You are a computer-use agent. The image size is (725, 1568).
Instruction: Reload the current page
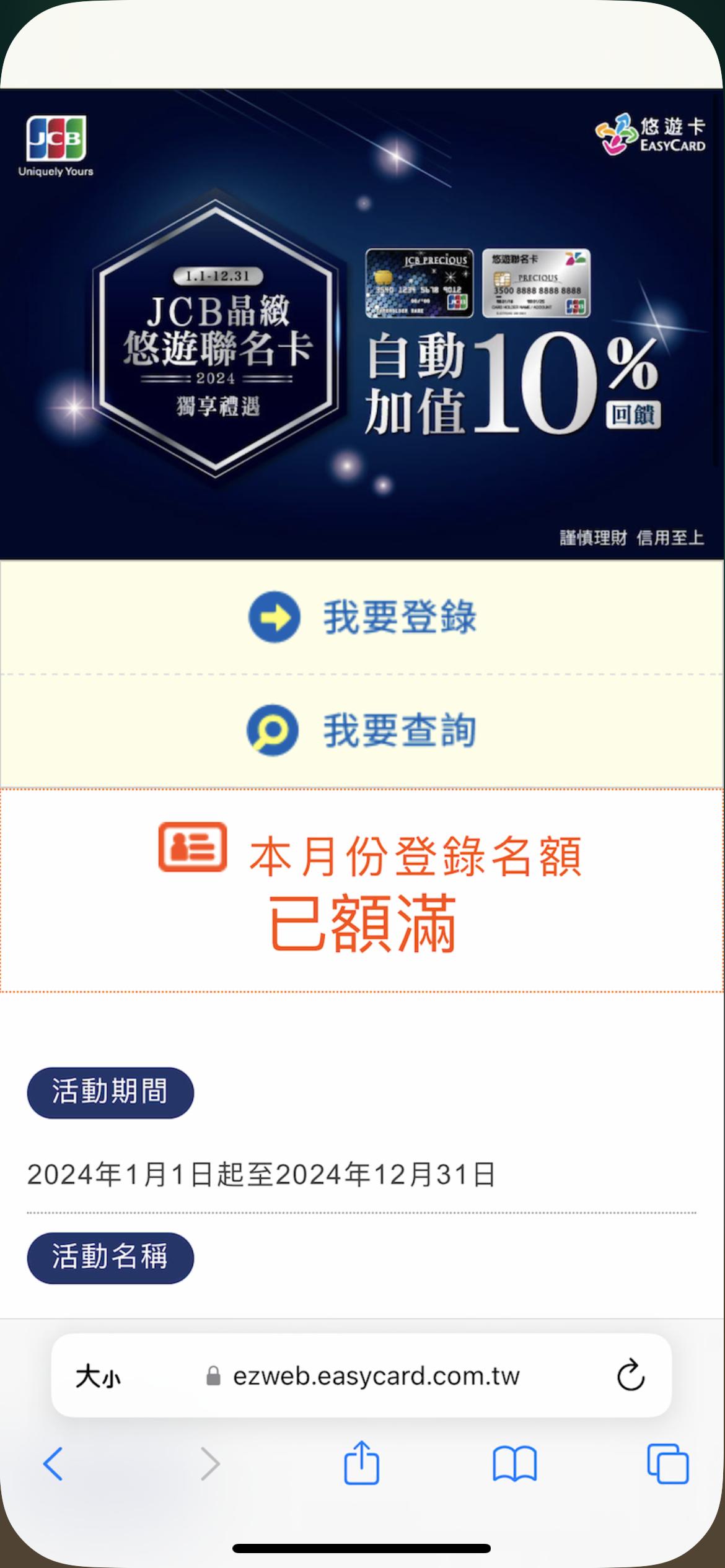(630, 1376)
